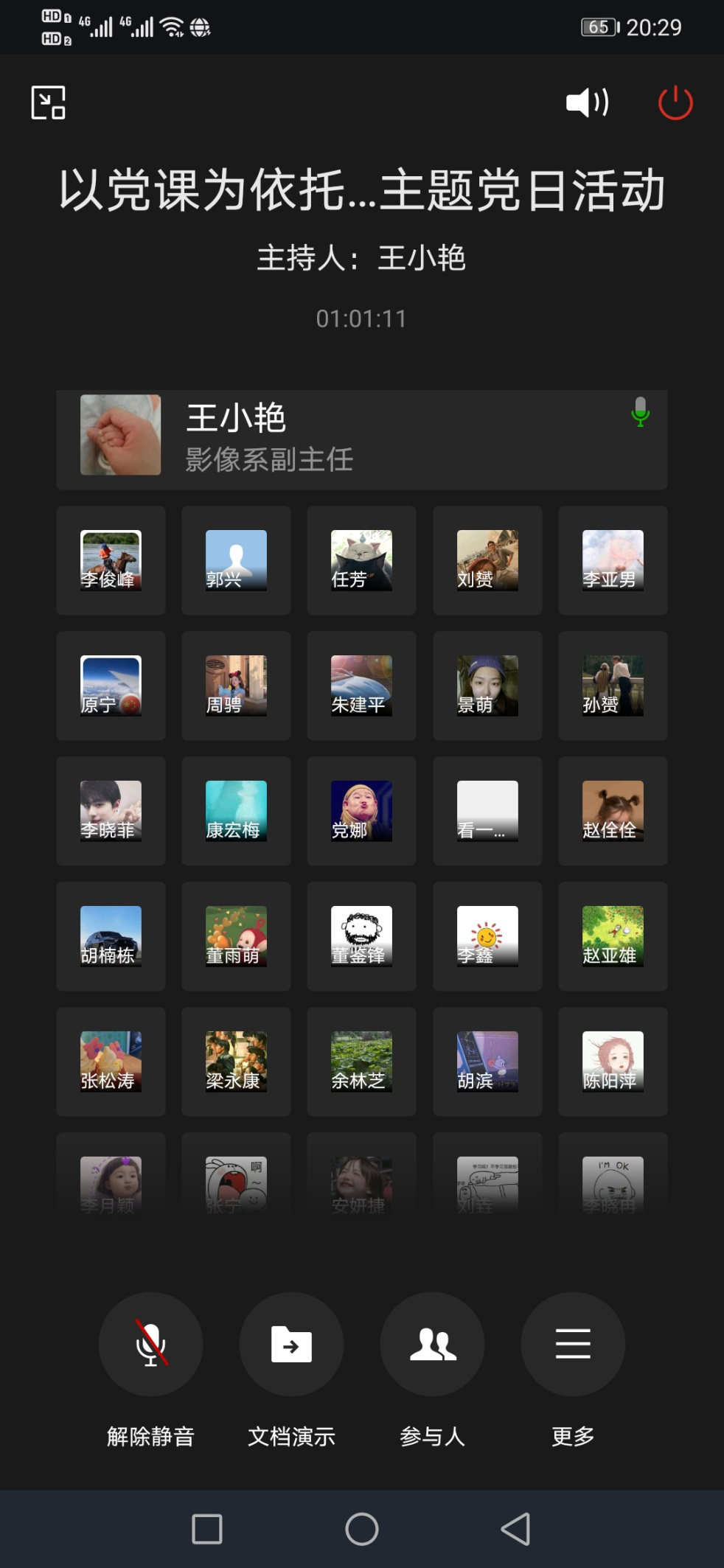This screenshot has height=1568, width=724.
Task: Select participant 任芳
Action: pyautogui.click(x=361, y=560)
